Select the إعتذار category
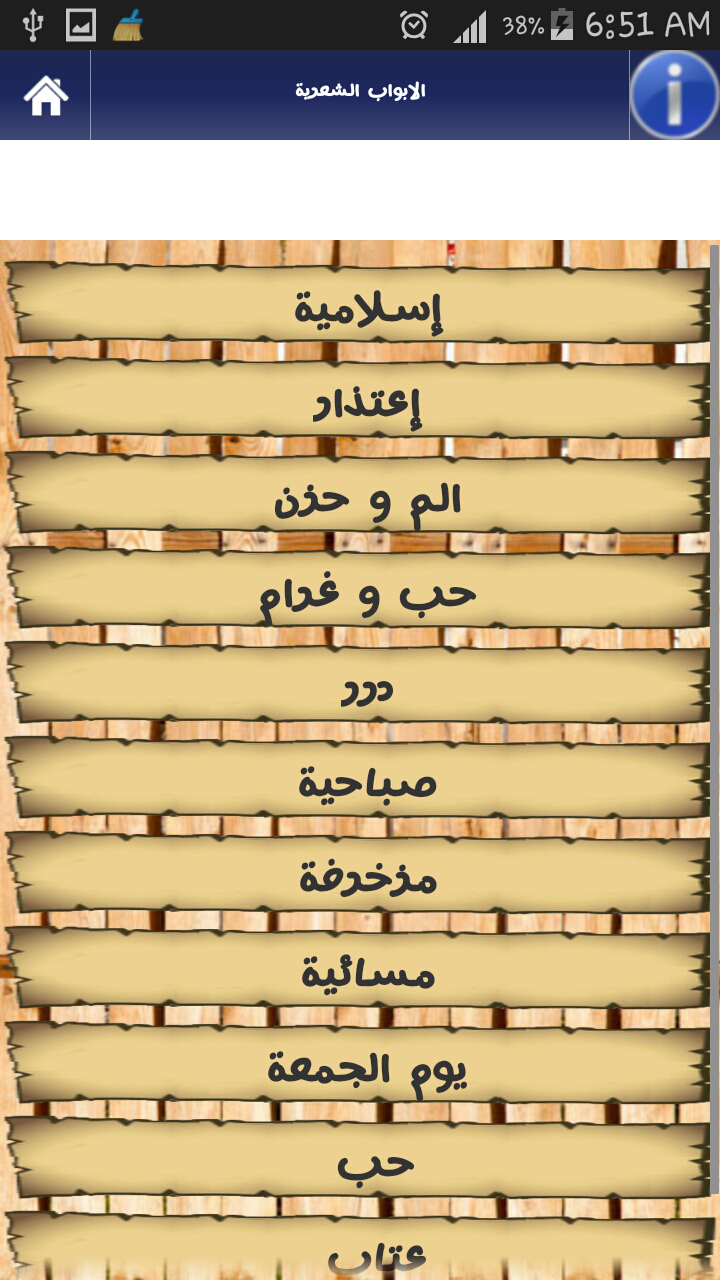The height and width of the screenshot is (1280, 720). click(360, 402)
